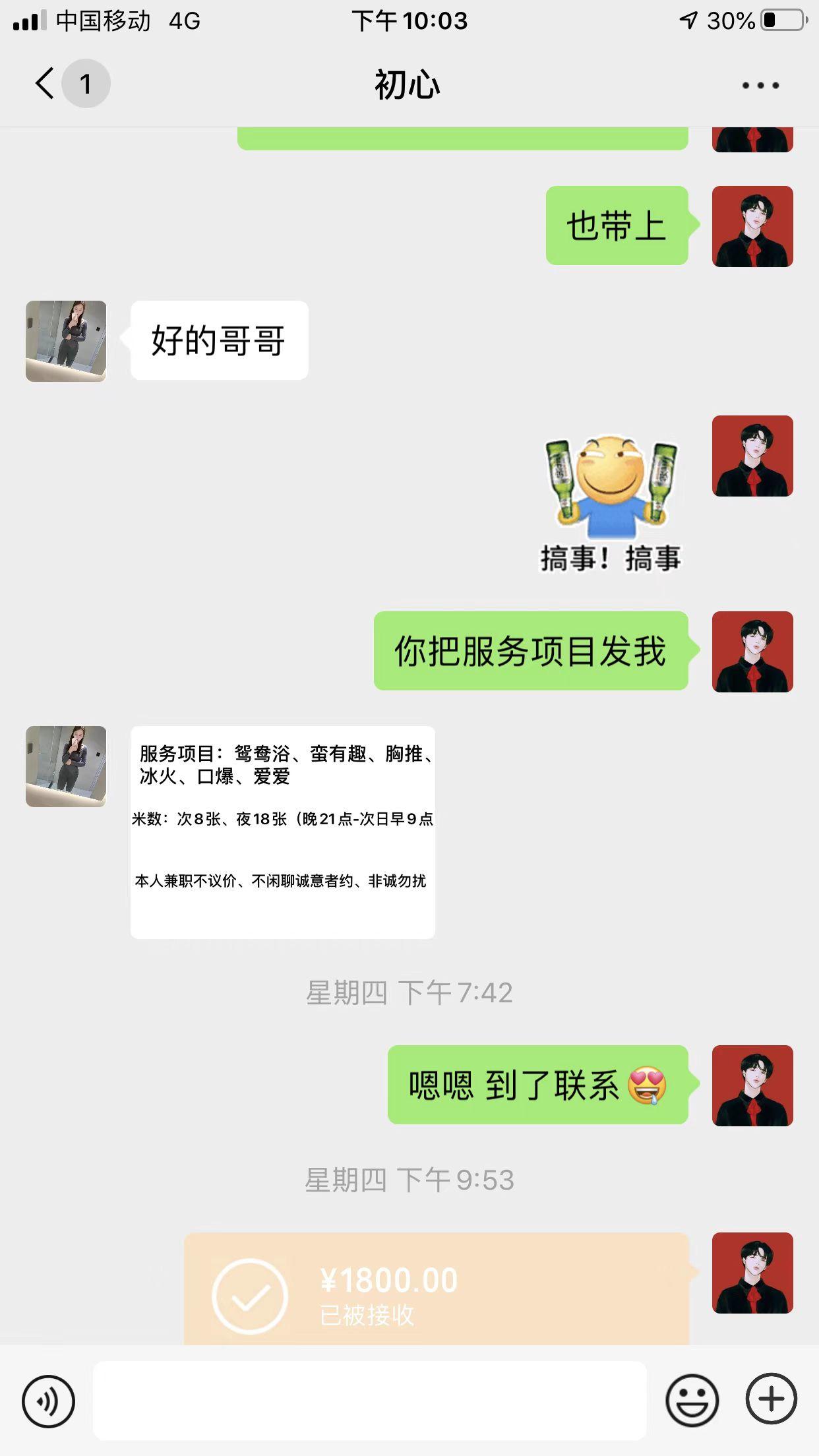
Task: Open the chat details overflow menu
Action: 760,85
